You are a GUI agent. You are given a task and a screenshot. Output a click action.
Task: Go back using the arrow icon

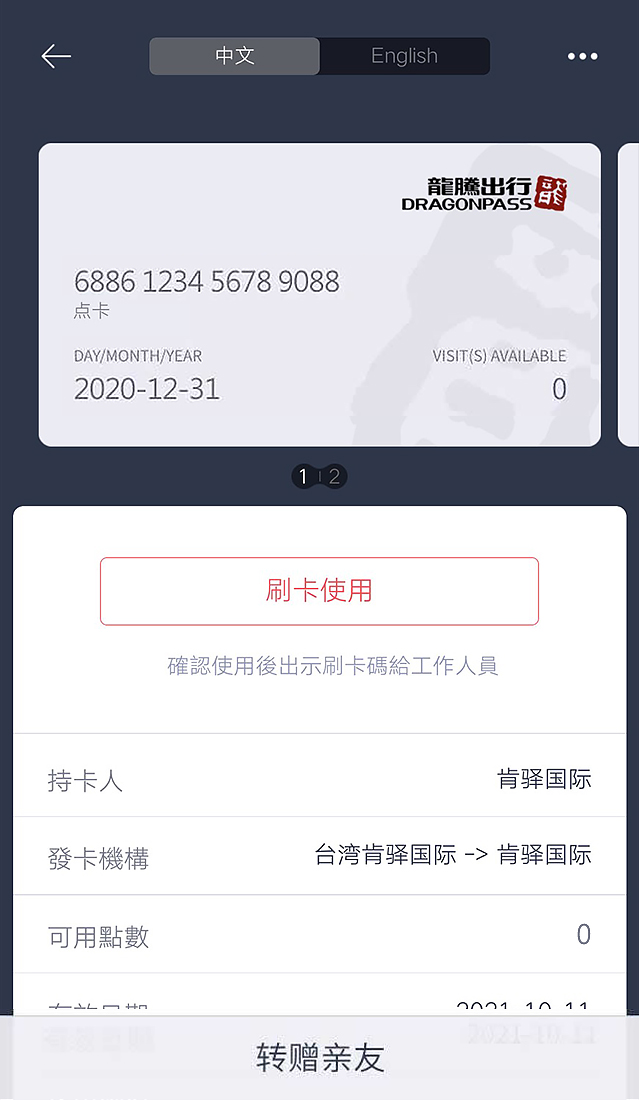(x=56, y=56)
